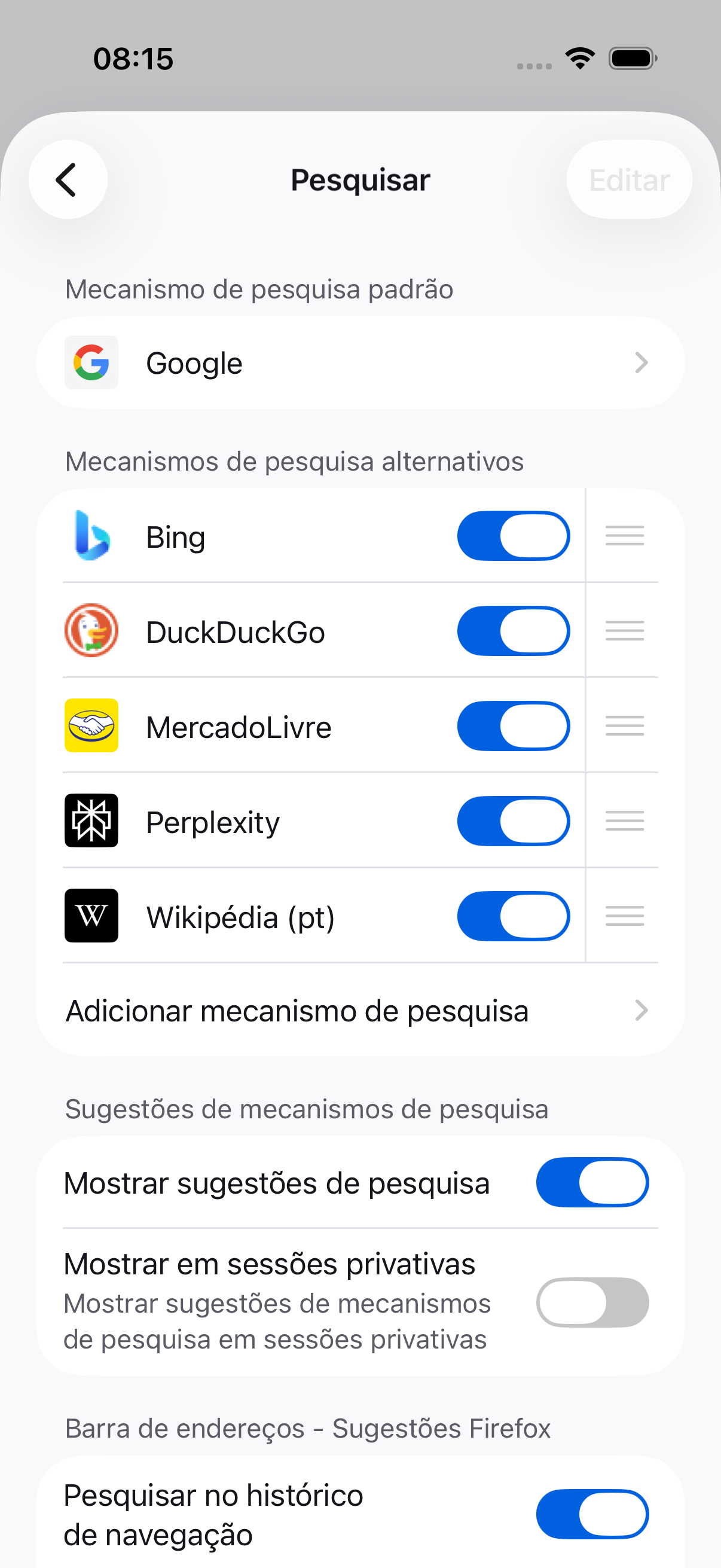Disable the Bing search engine
Screen dimensions: 721x1568
[513, 536]
